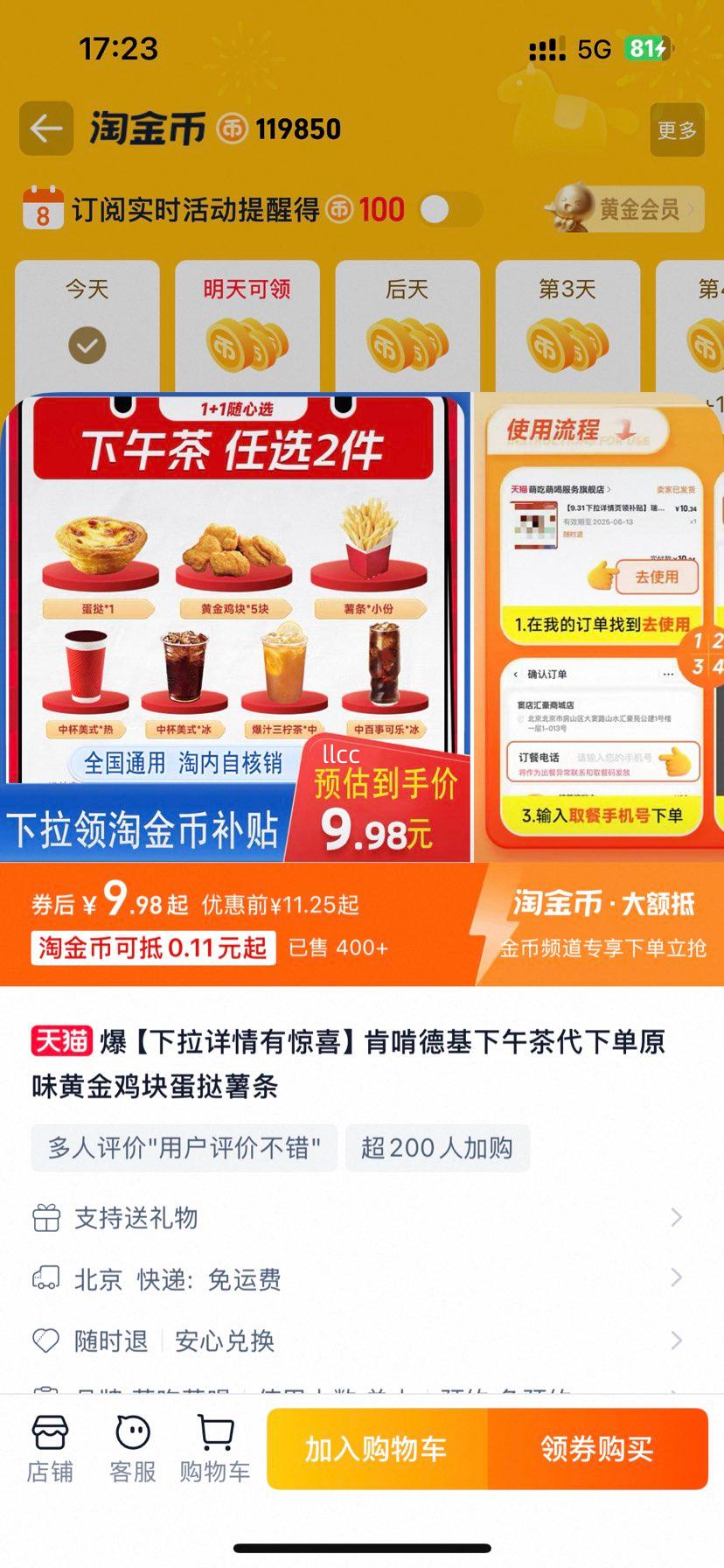Open the 店铺 shop icon
Viewport: 724px width, 1568px height.
pos(50,1445)
